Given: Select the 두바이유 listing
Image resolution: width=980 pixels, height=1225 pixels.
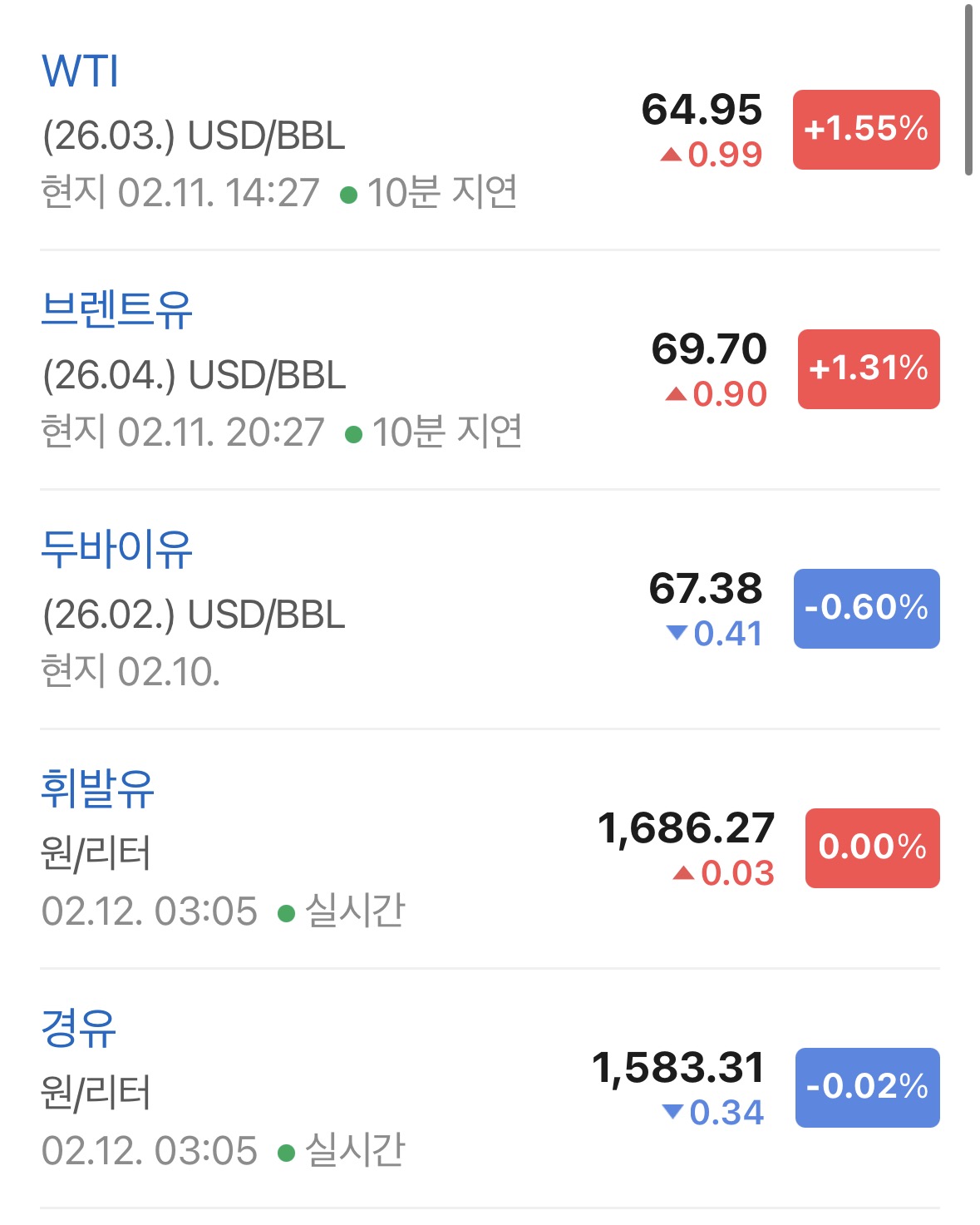Looking at the screenshot, I should (116, 549).
